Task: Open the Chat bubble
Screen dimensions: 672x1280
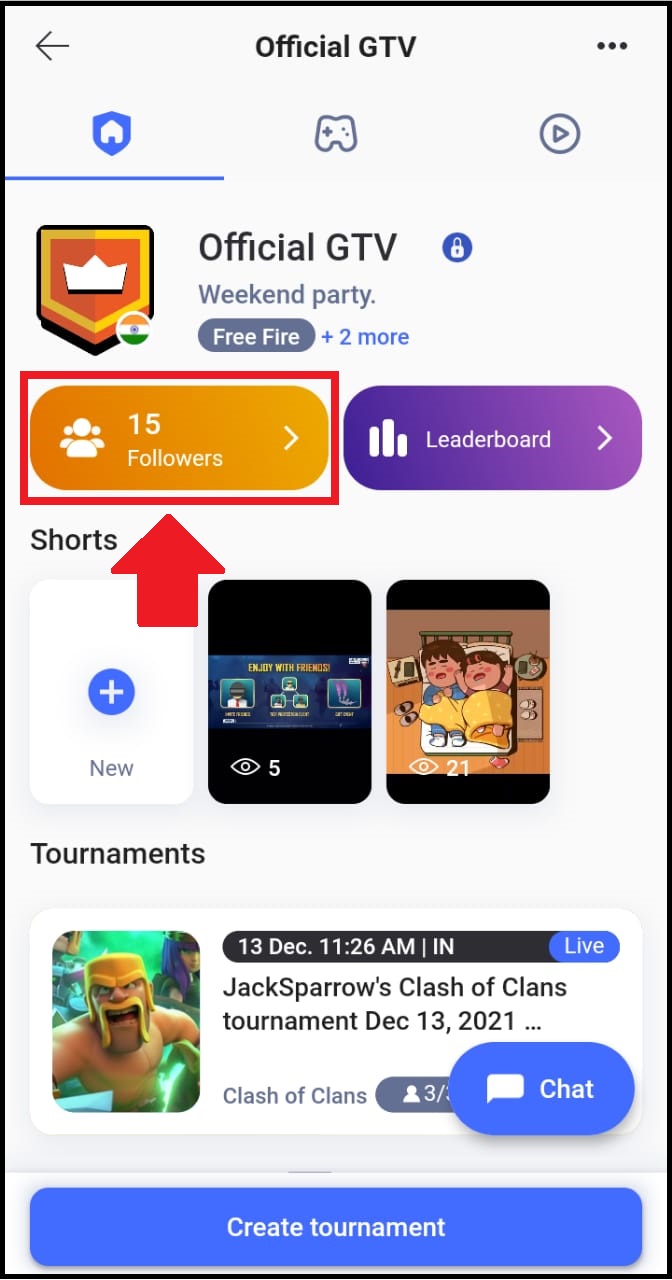Action: pos(541,1089)
